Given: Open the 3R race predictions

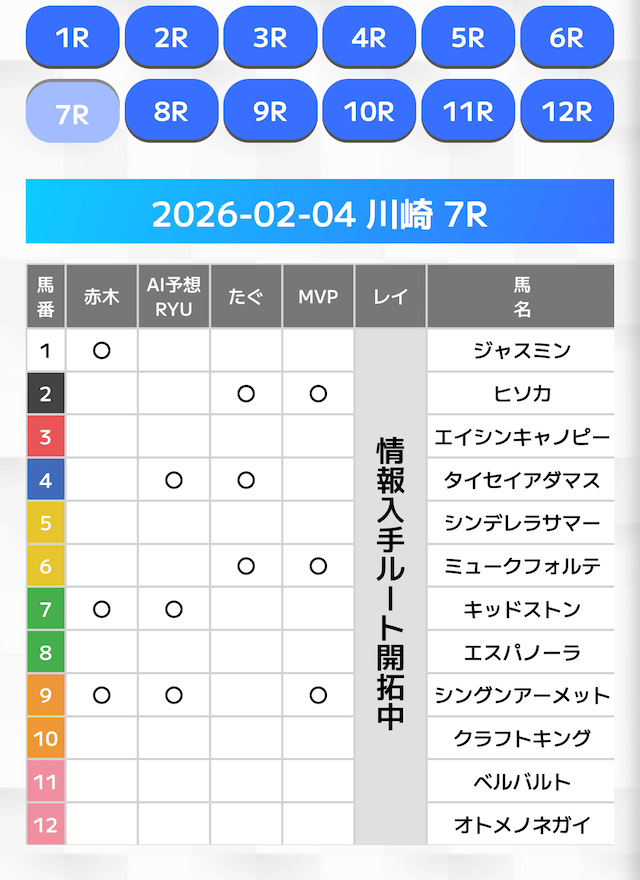Looking at the screenshot, I should [x=270, y=37].
